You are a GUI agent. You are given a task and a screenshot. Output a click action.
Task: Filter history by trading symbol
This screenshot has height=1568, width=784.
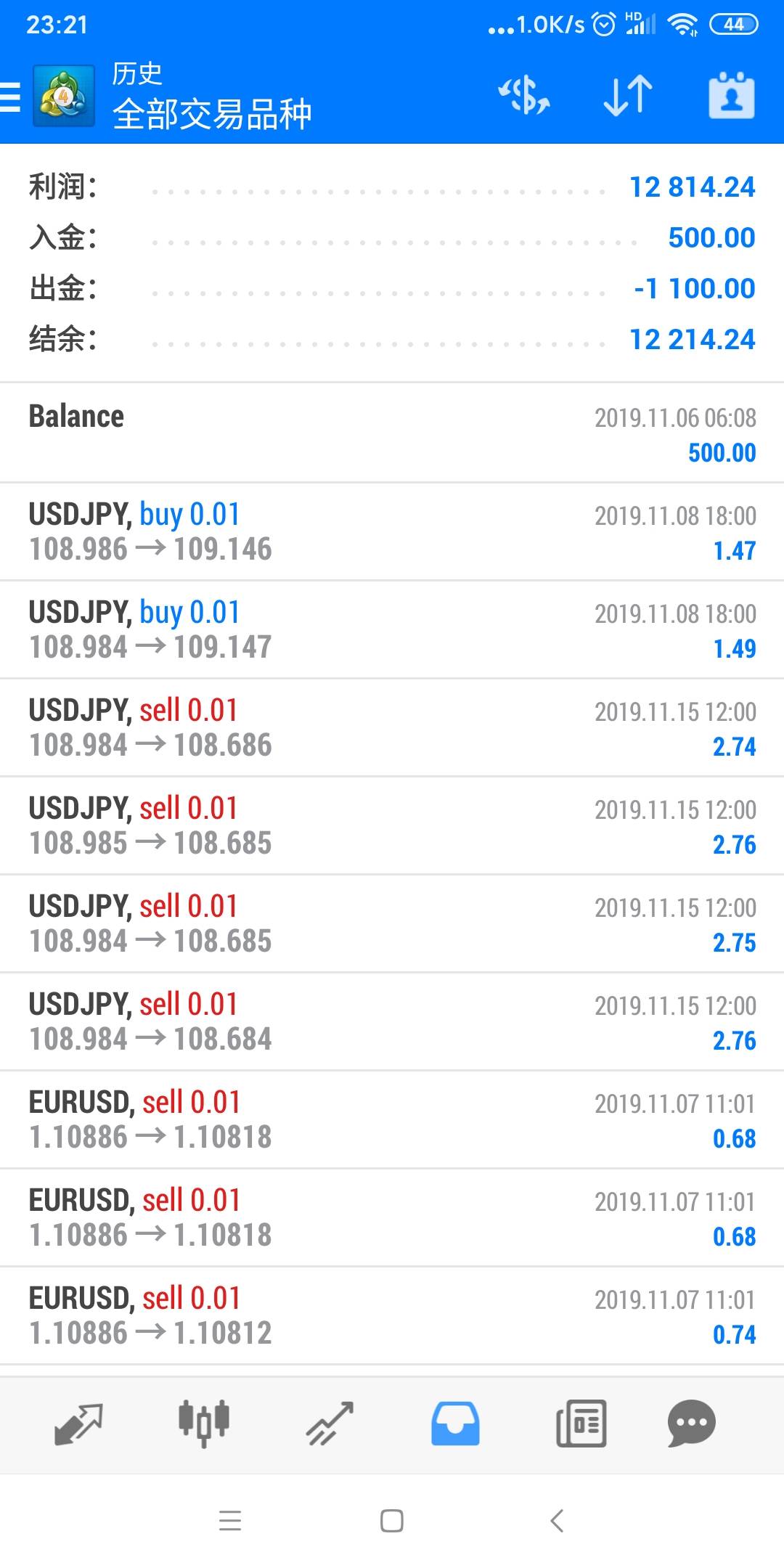(x=524, y=96)
